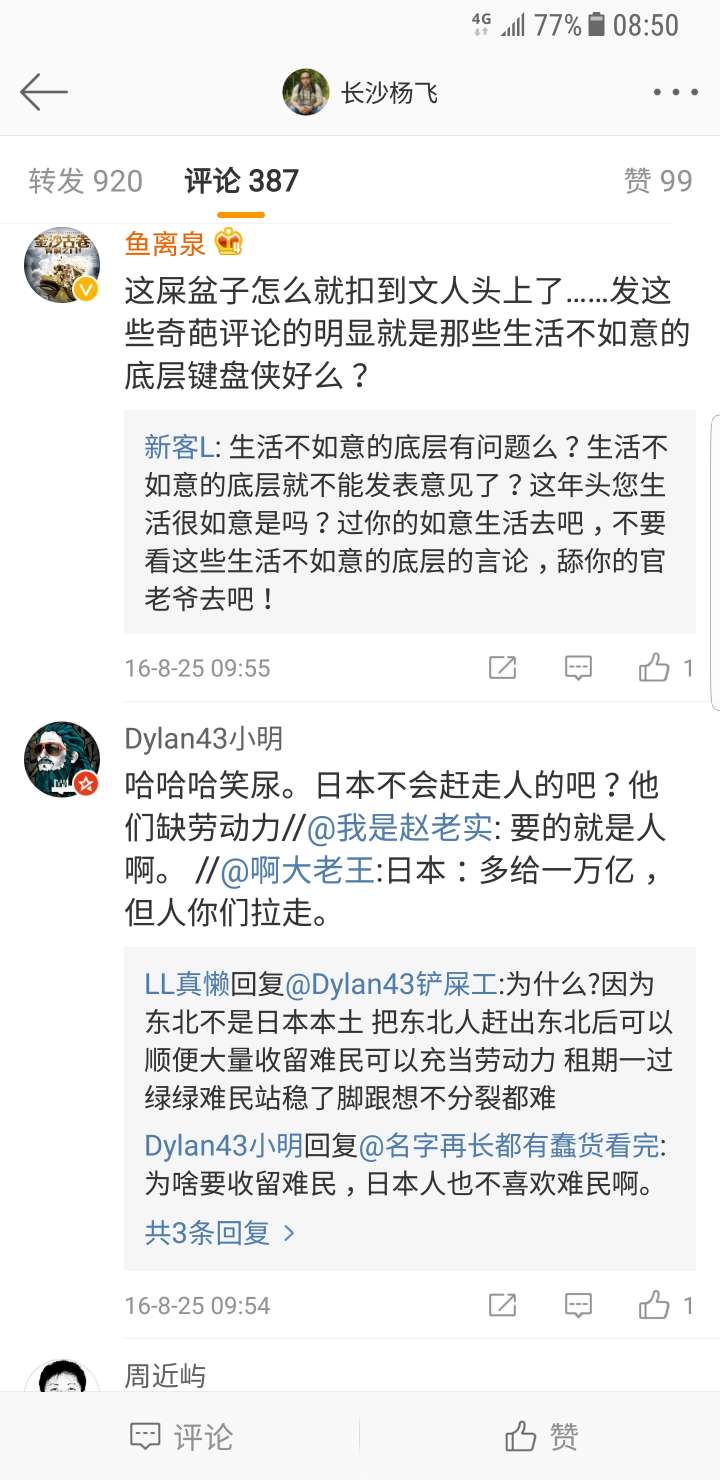Repost 鱼离泉's comment
Viewport: 720px width, 1480px height.
(502, 668)
